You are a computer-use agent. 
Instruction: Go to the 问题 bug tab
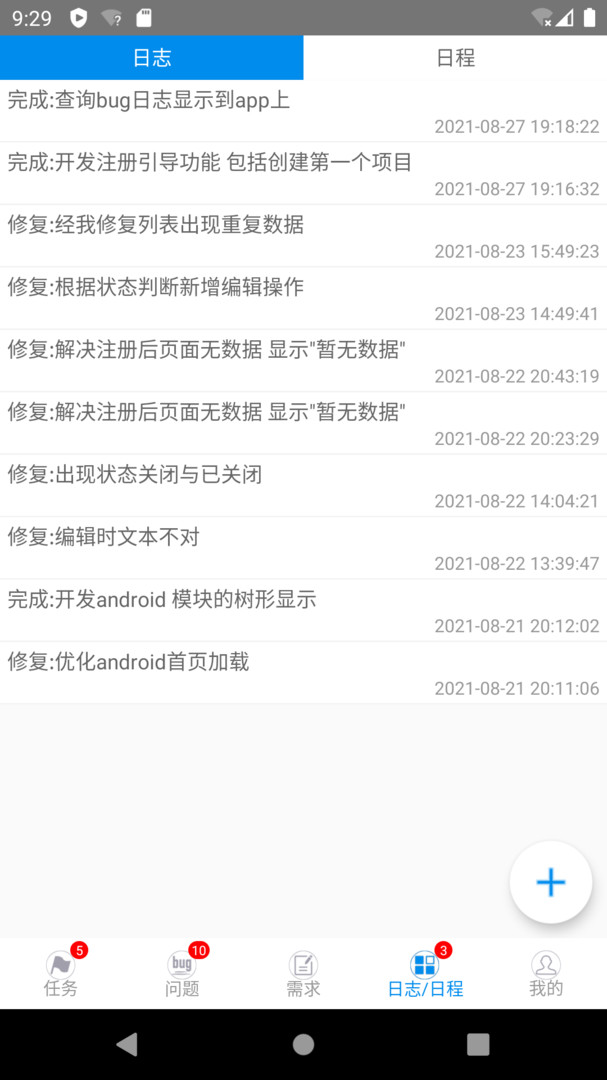point(182,974)
